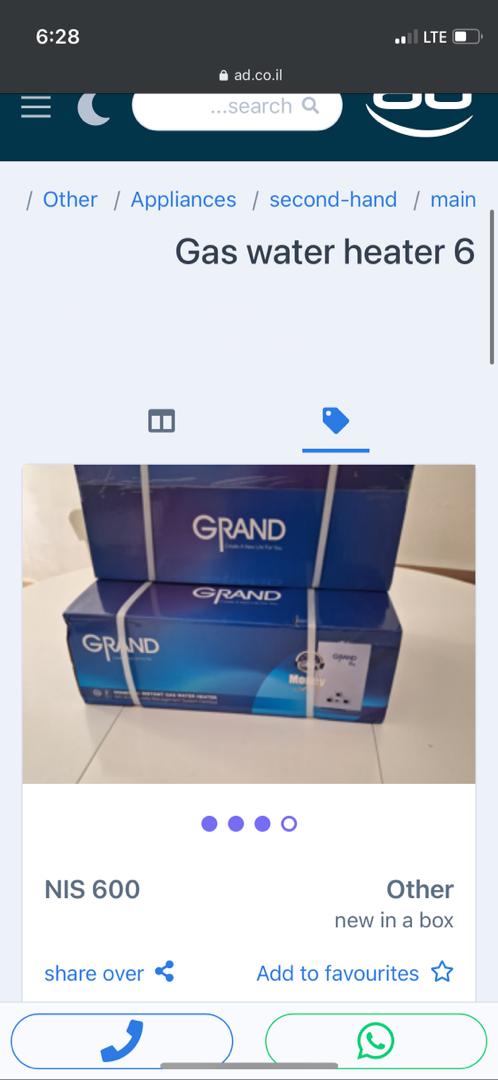Viewport: 498px width, 1080px height.
Task: Contact the seller via WhatsApp button
Action: click(x=376, y=1041)
